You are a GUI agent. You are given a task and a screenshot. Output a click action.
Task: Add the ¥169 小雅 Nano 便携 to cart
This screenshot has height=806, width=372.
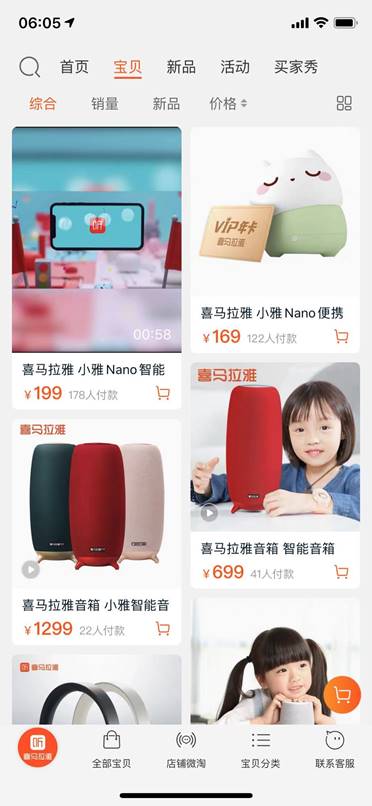[x=341, y=337]
